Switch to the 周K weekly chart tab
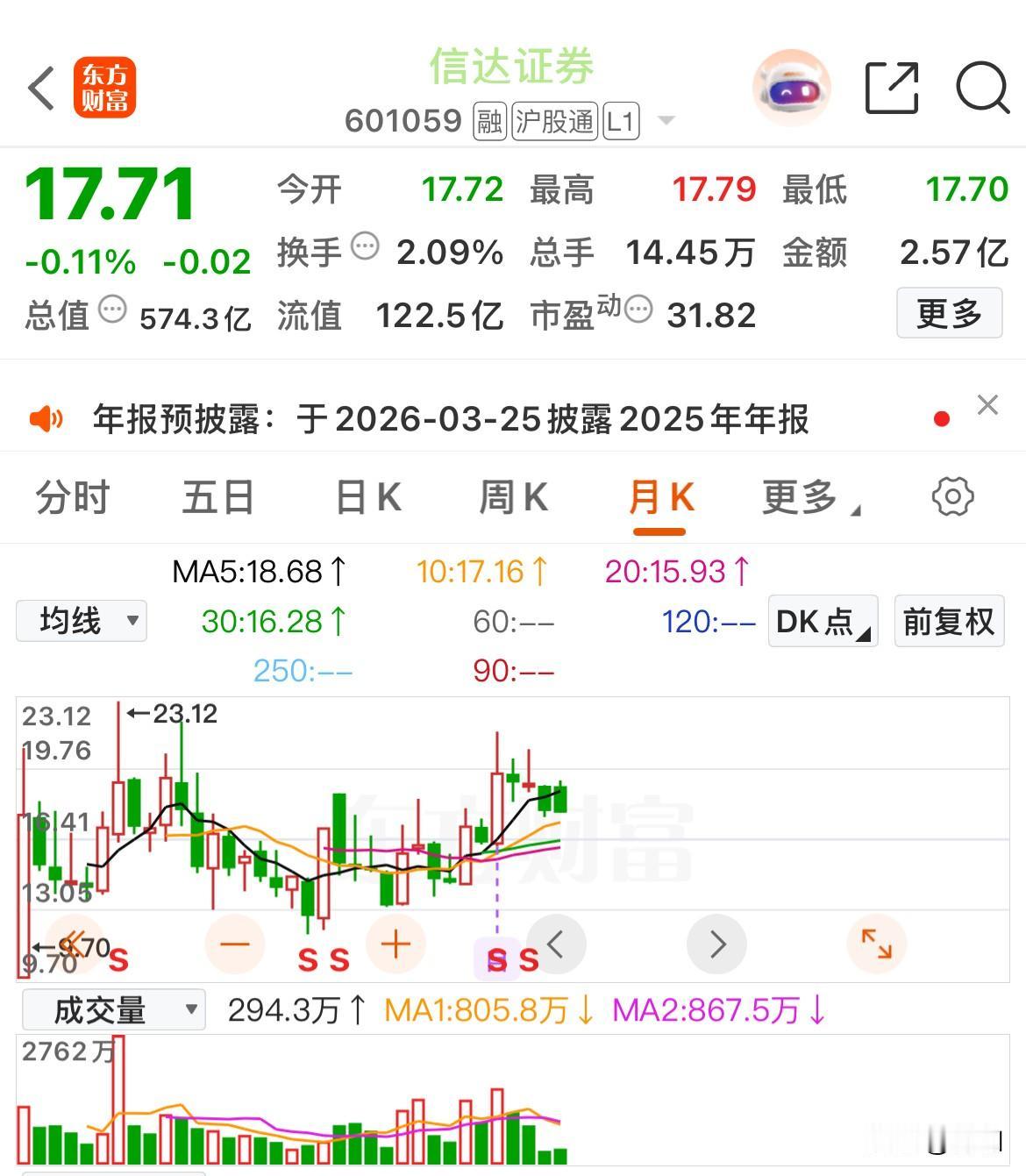 [512, 496]
